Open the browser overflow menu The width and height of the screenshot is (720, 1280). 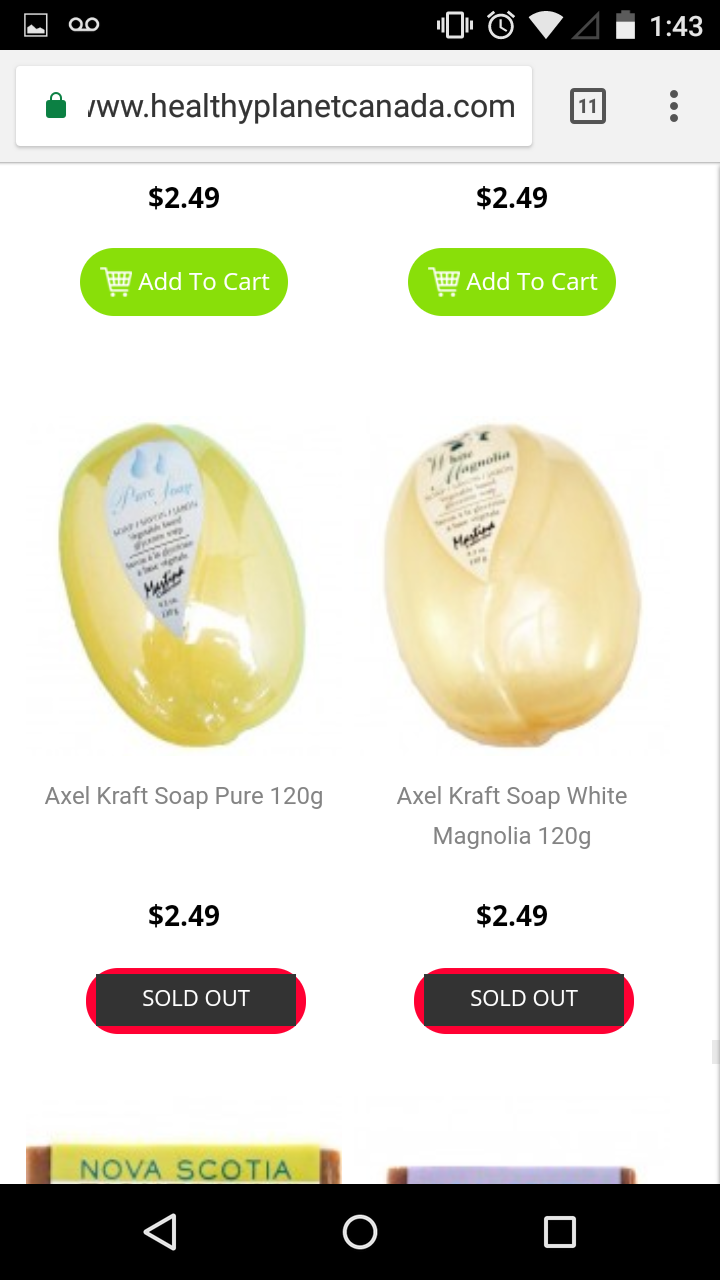pos(673,106)
